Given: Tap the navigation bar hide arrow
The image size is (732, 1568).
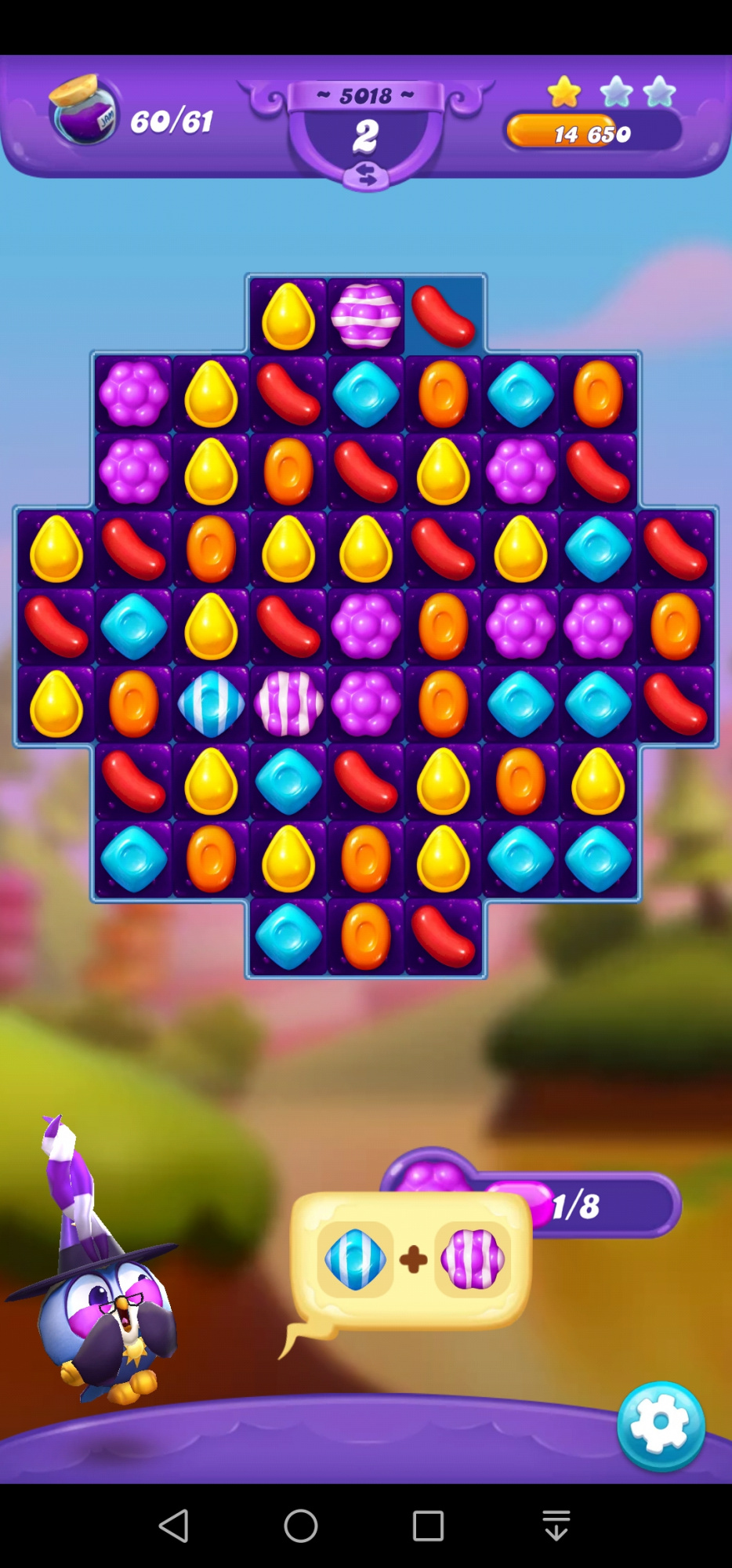Looking at the screenshot, I should [556, 1526].
